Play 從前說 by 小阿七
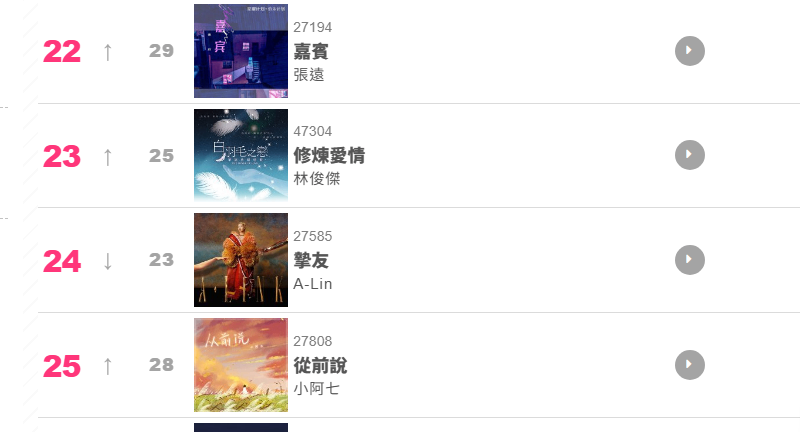The width and height of the screenshot is (800, 432). (x=690, y=365)
